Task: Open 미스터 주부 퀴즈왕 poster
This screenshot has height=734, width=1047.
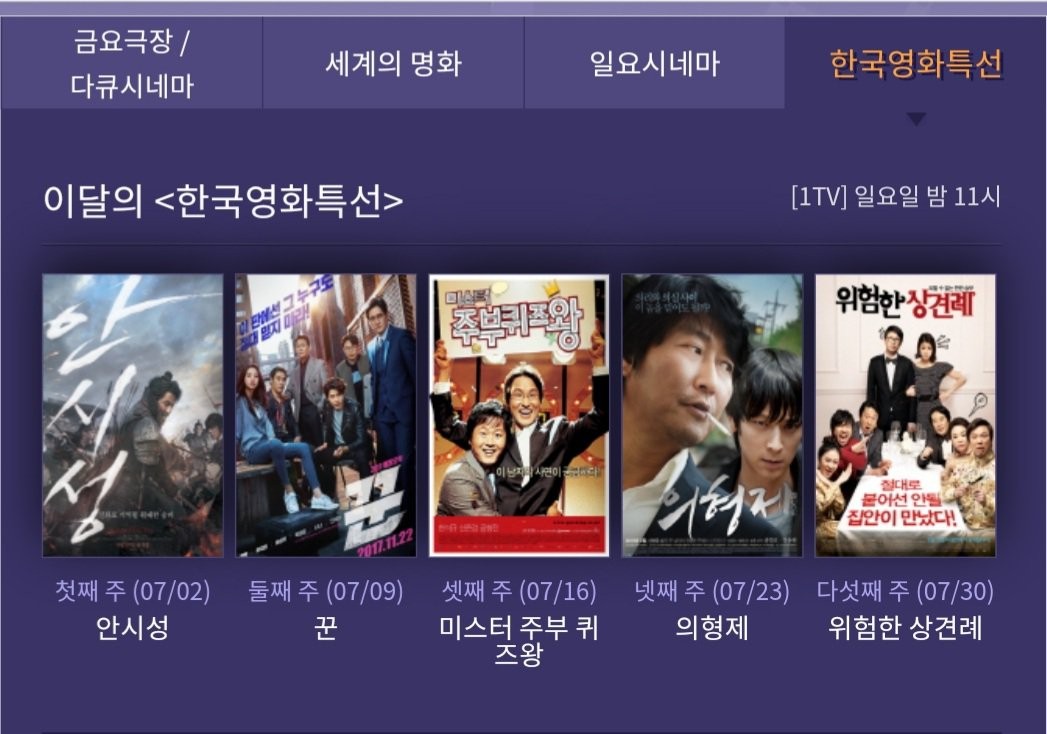Action: click(x=519, y=415)
